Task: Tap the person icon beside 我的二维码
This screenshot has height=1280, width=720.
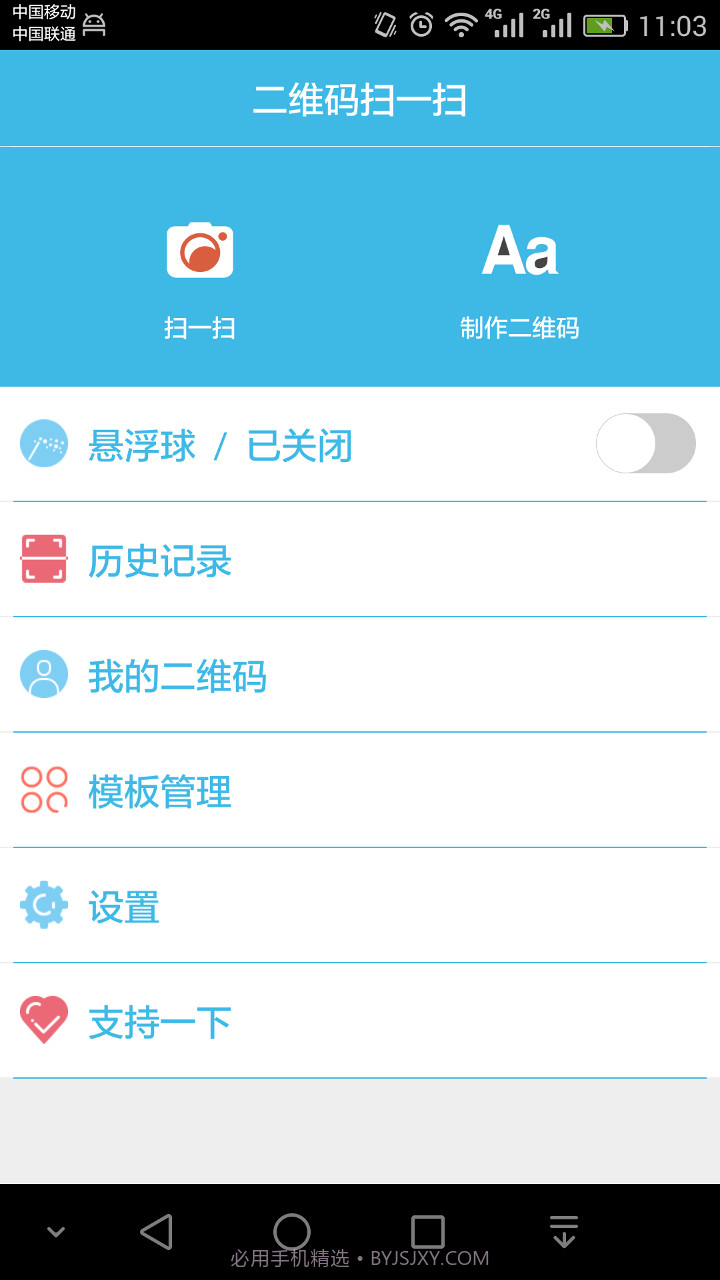Action: pyautogui.click(x=44, y=675)
